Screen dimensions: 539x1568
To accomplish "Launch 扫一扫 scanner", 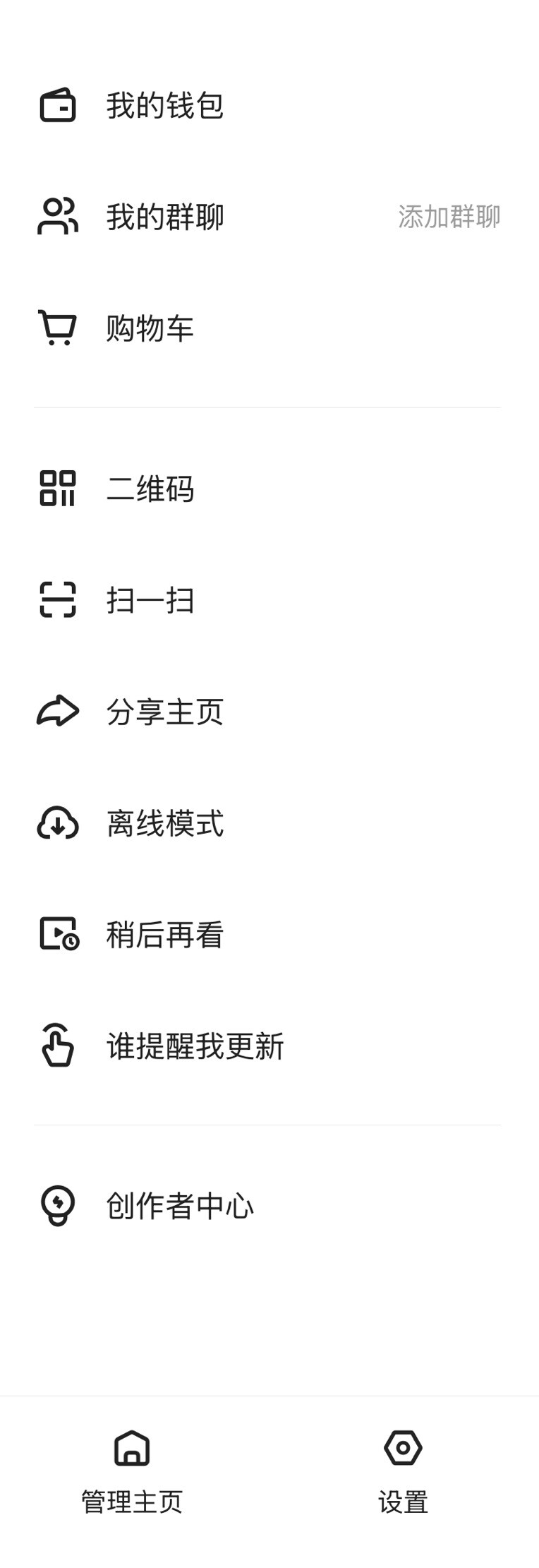I will point(150,600).
